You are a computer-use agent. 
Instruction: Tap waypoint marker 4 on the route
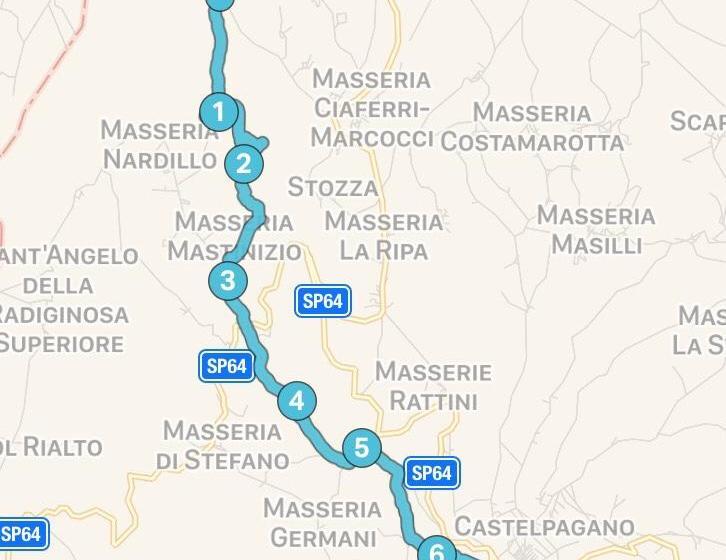tap(296, 402)
